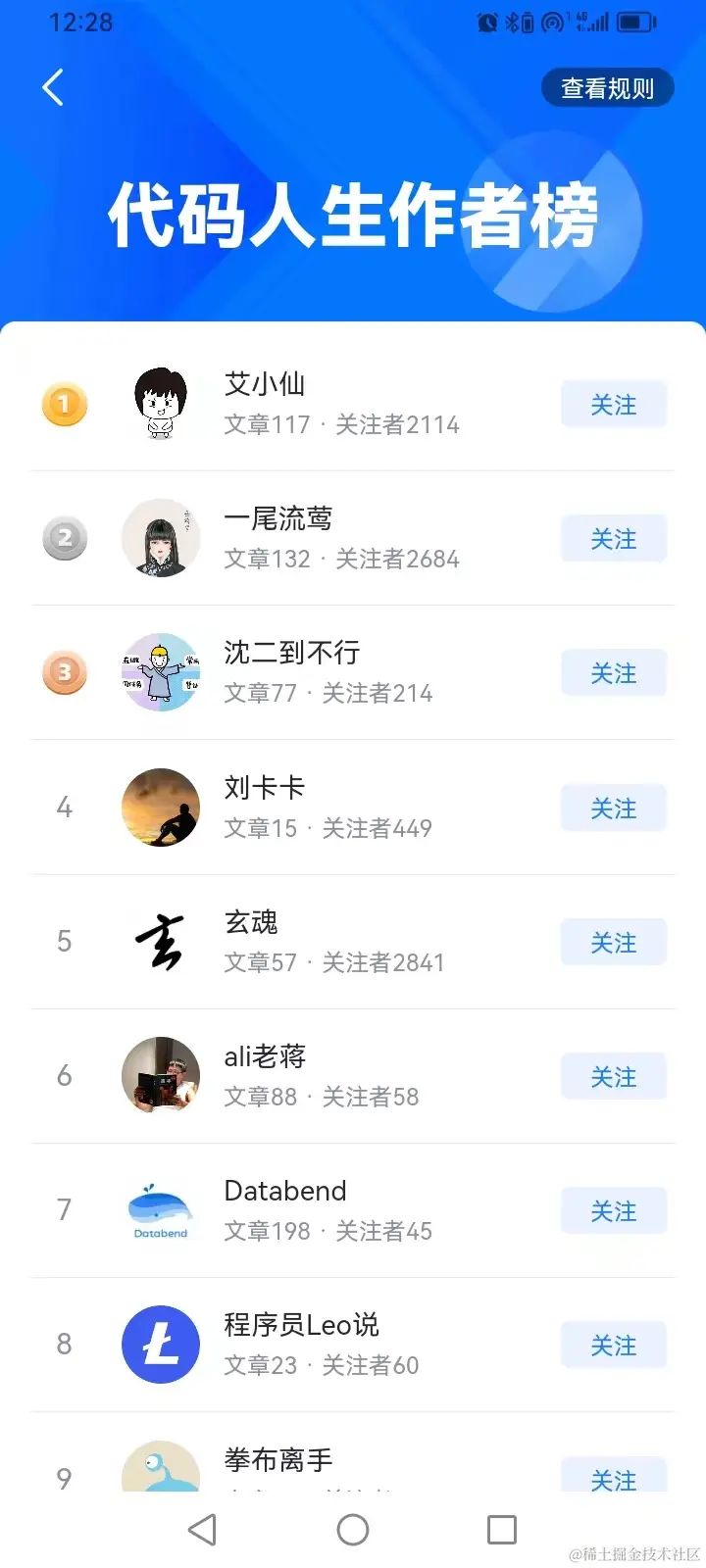This screenshot has height=1568, width=706.
Task: Open recent apps from navigation bar
Action: coord(502,1529)
